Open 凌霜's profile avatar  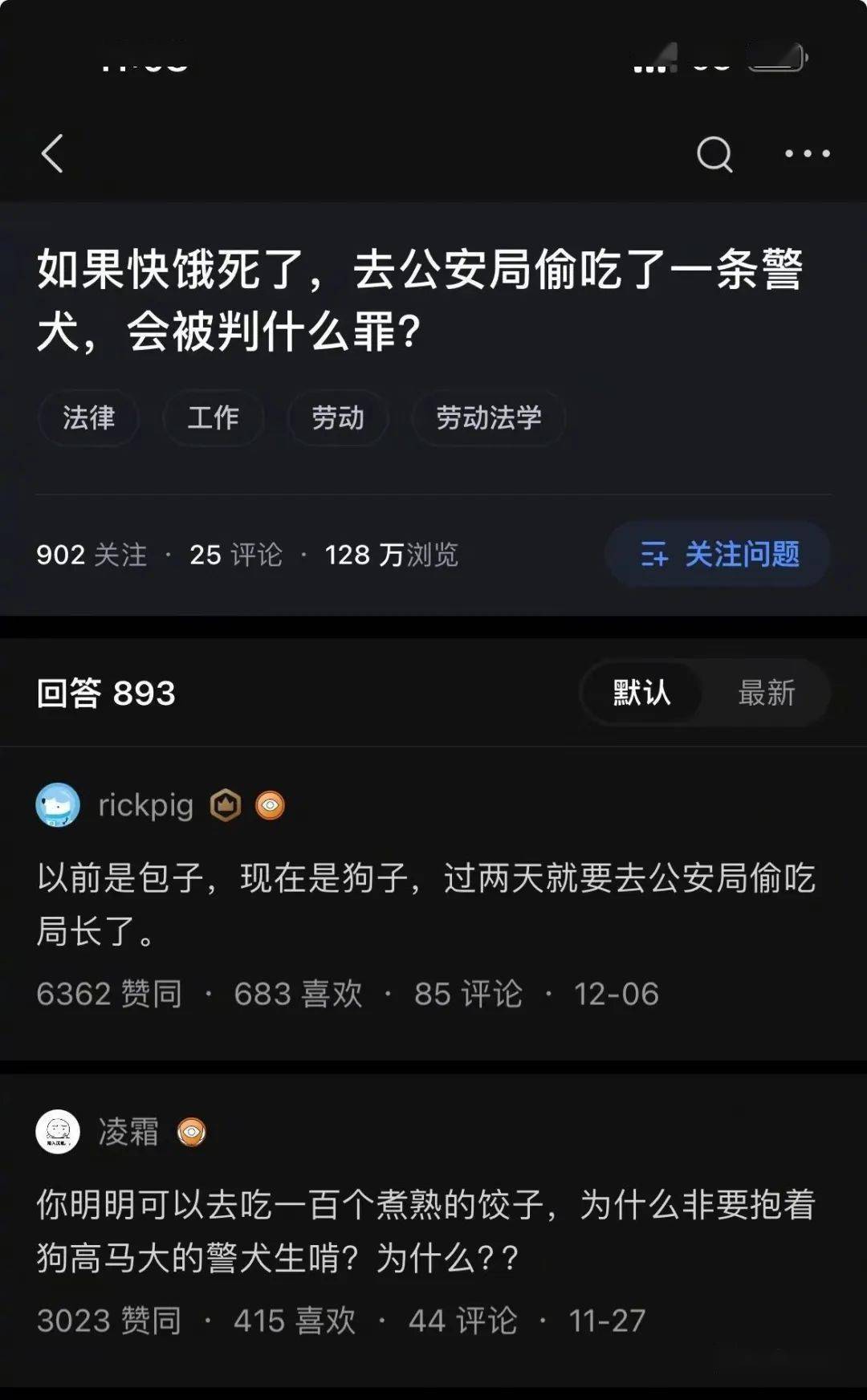[58, 1132]
